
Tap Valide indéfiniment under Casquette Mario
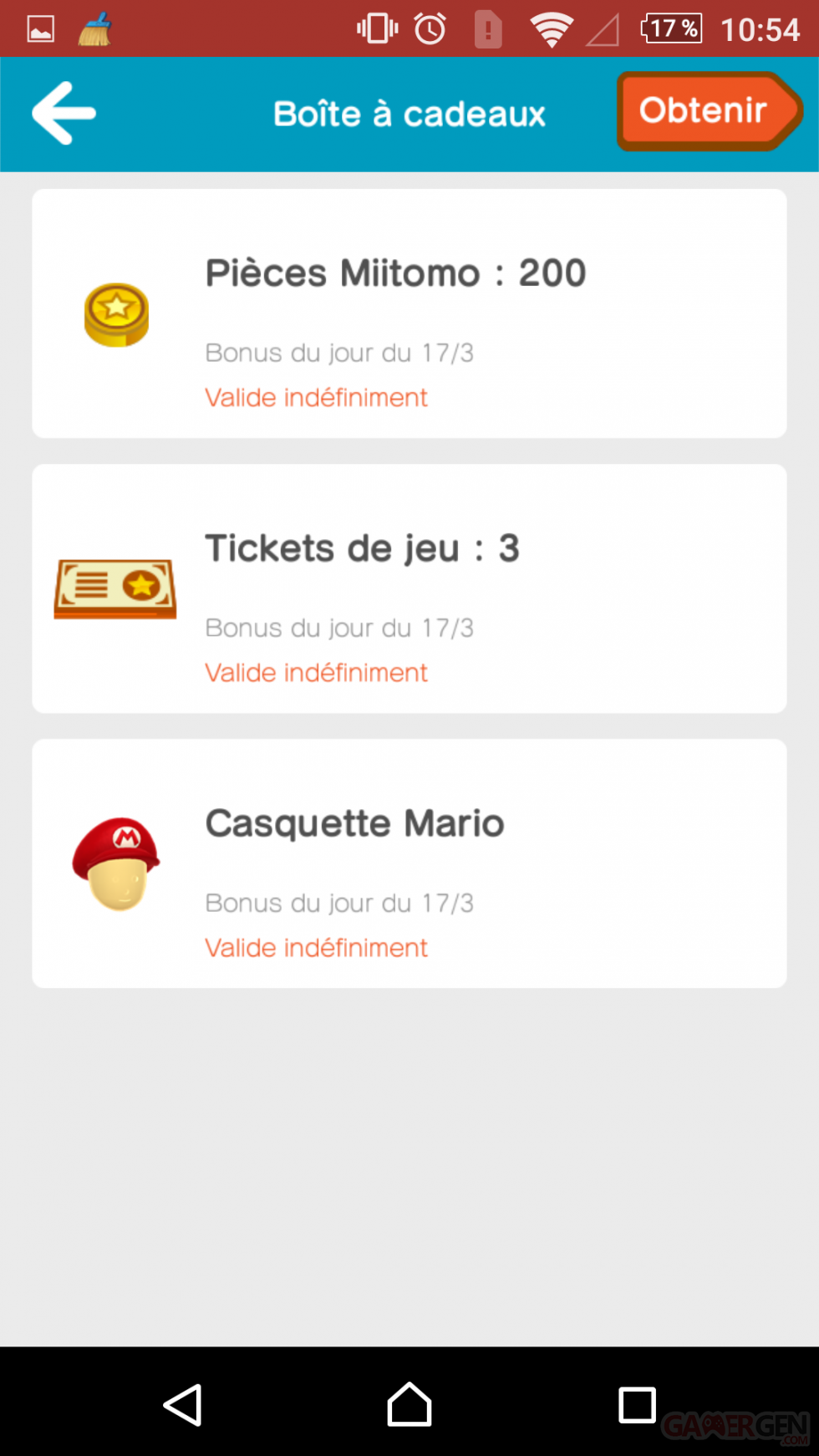(x=316, y=947)
